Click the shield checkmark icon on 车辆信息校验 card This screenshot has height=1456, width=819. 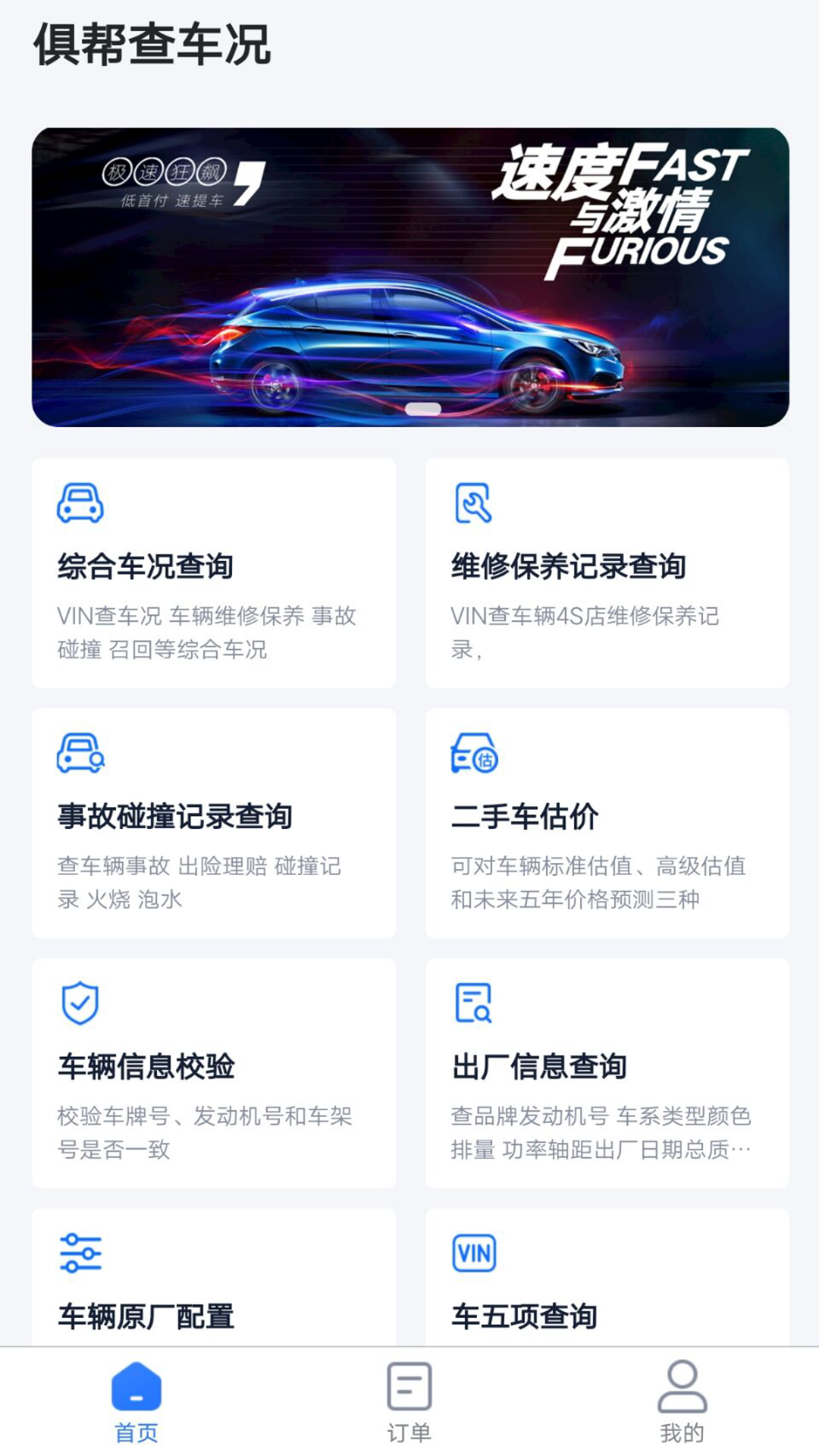click(78, 1005)
